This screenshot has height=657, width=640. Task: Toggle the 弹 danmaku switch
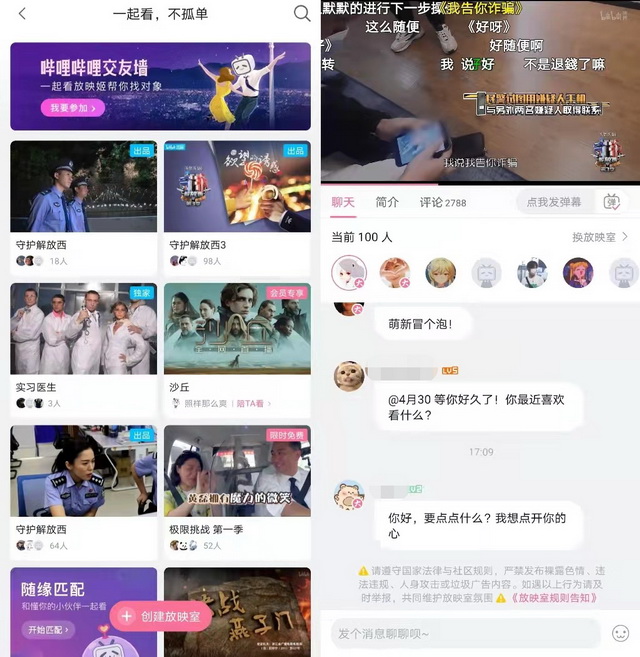pos(612,202)
